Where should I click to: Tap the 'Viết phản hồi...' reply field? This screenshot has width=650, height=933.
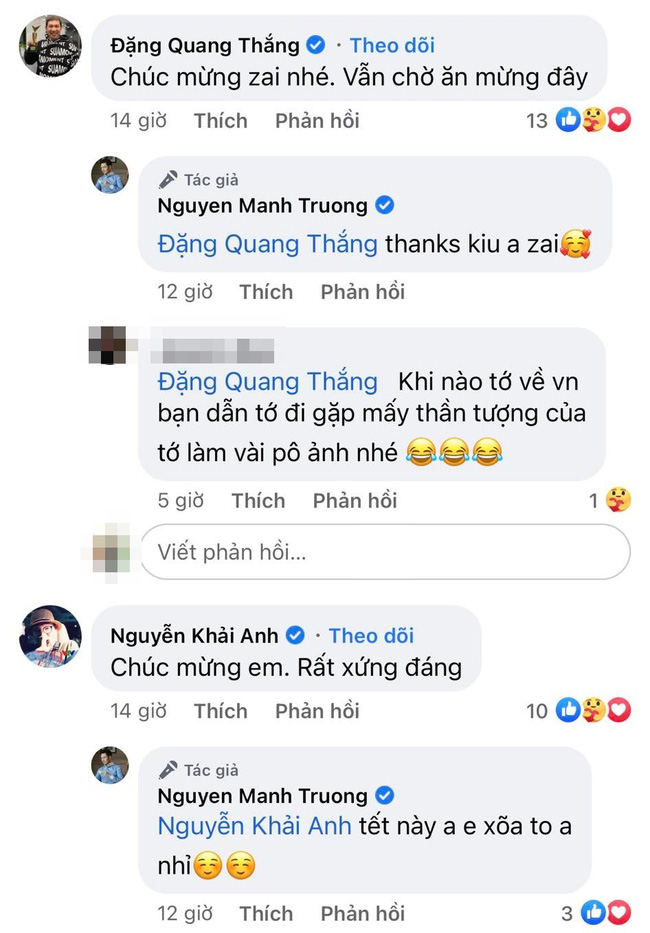click(x=385, y=552)
